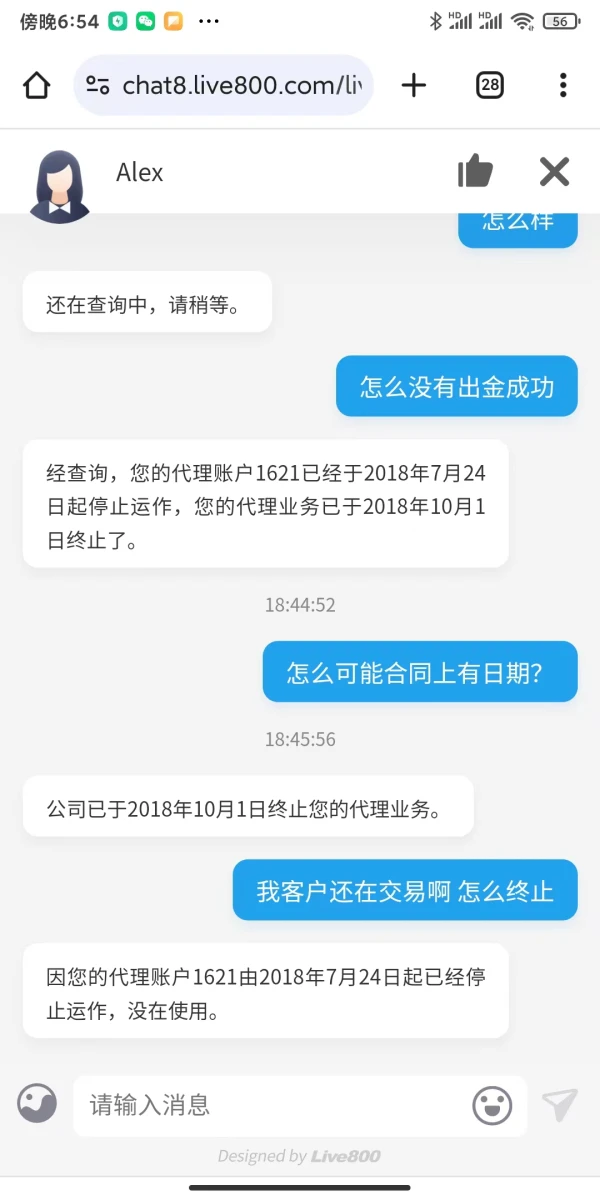Open the emoji picker
The width and height of the screenshot is (600, 1200).
[492, 1106]
